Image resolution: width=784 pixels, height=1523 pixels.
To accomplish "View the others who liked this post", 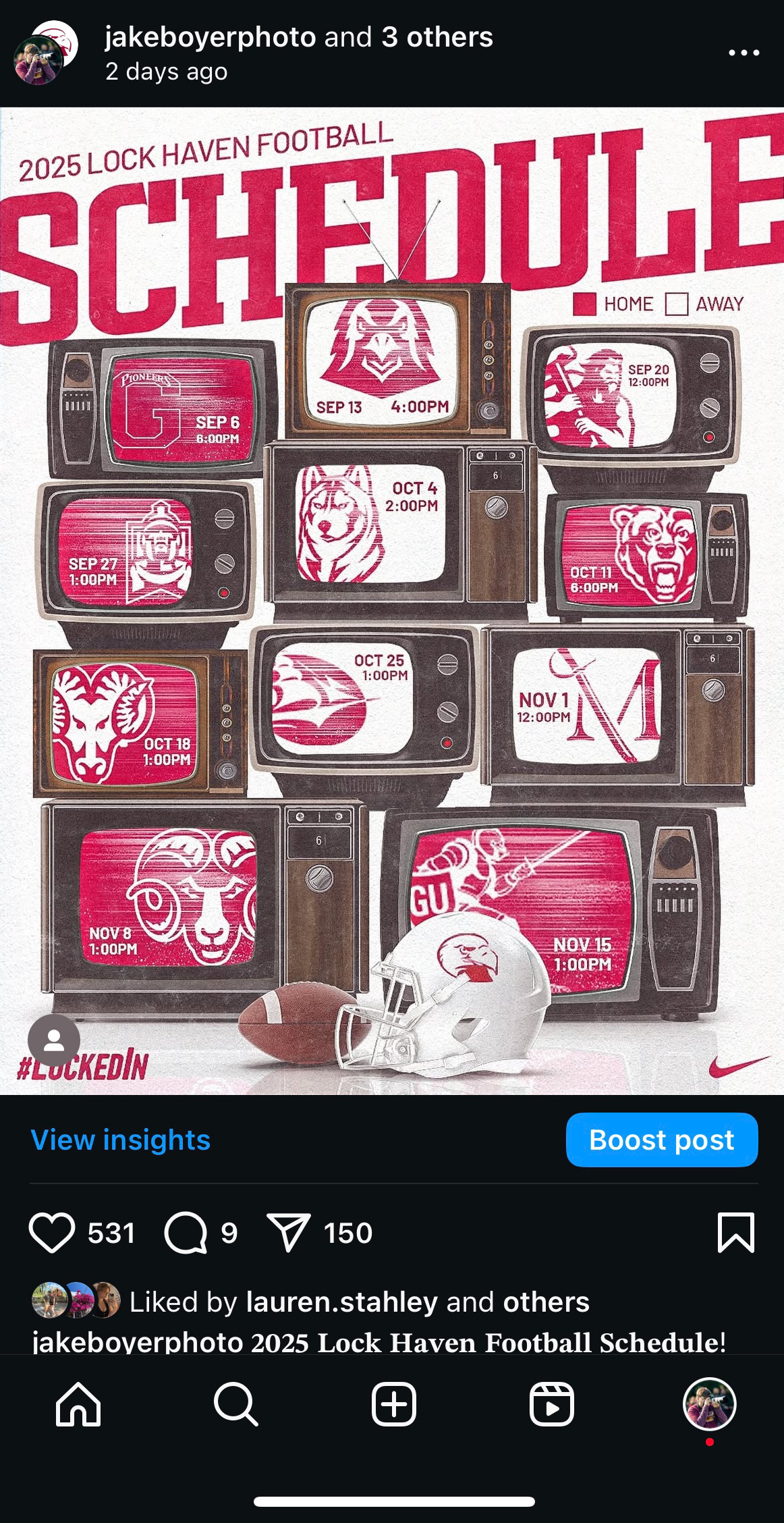I will pyautogui.click(x=546, y=1302).
